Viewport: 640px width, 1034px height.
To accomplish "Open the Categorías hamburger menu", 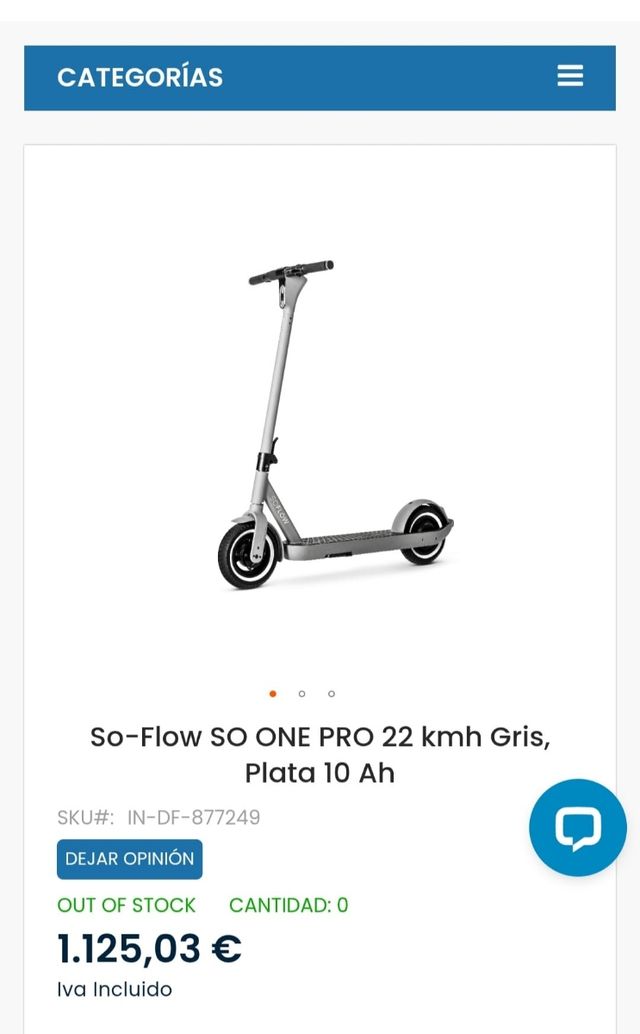I will click(x=570, y=76).
